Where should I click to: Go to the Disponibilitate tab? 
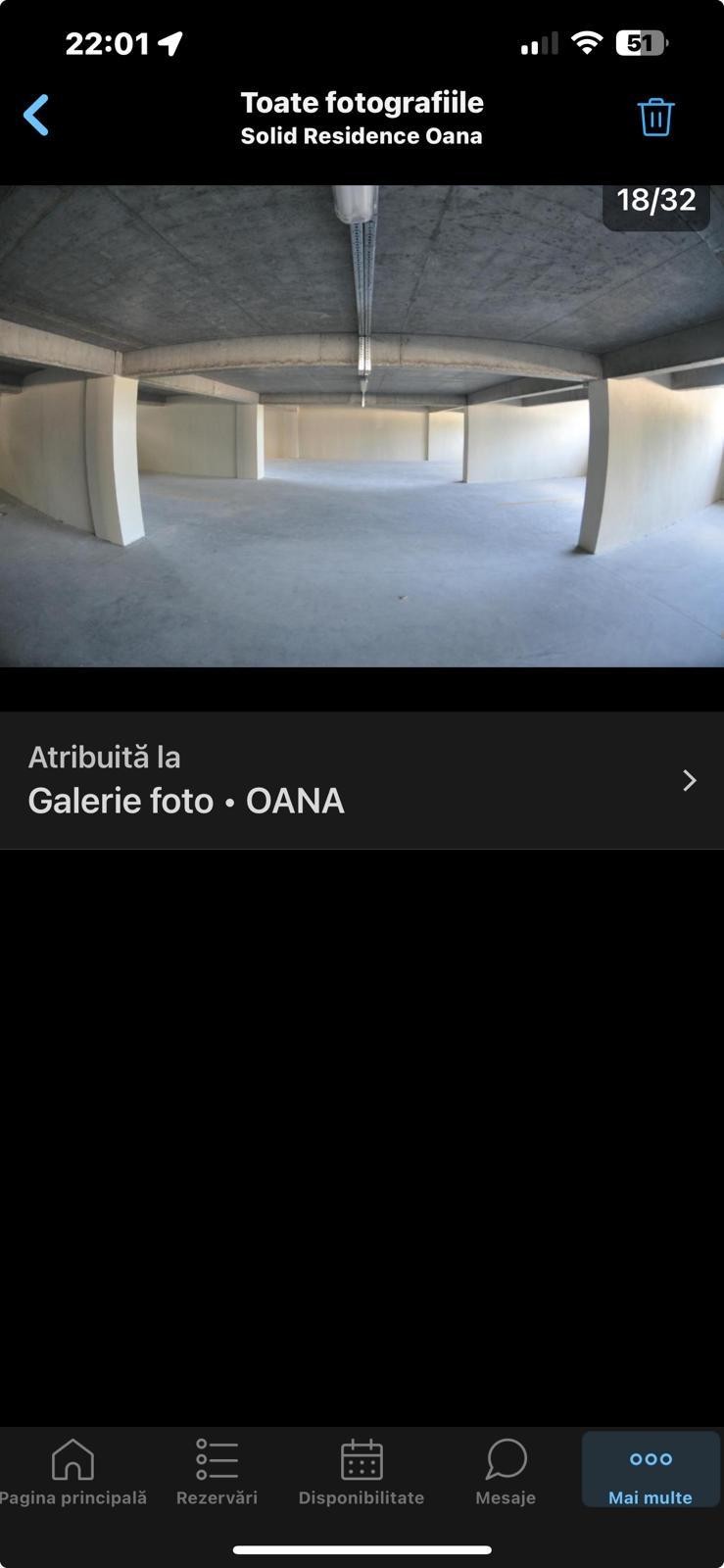pyautogui.click(x=362, y=1470)
